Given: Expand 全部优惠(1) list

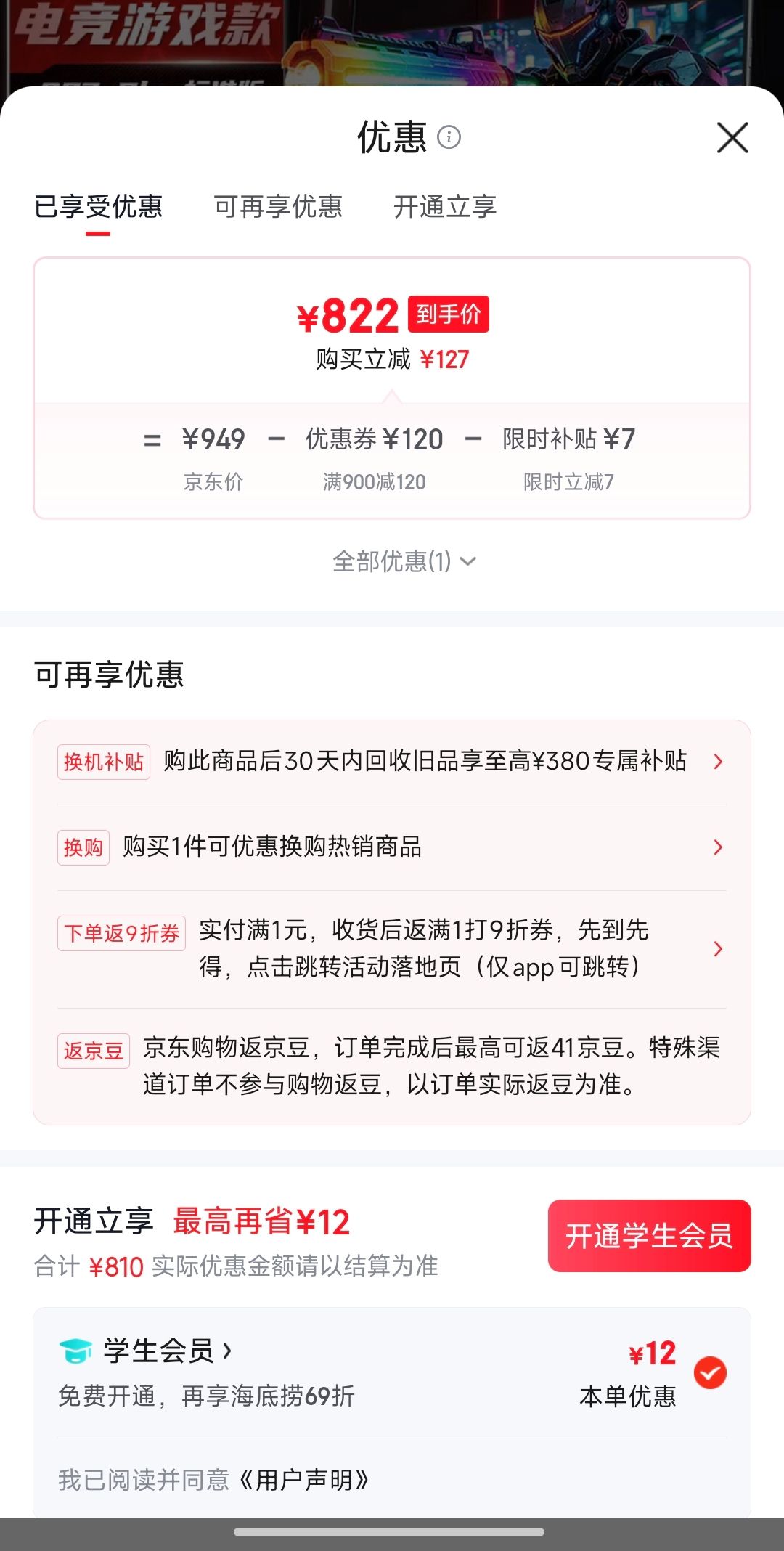Looking at the screenshot, I should click(404, 561).
